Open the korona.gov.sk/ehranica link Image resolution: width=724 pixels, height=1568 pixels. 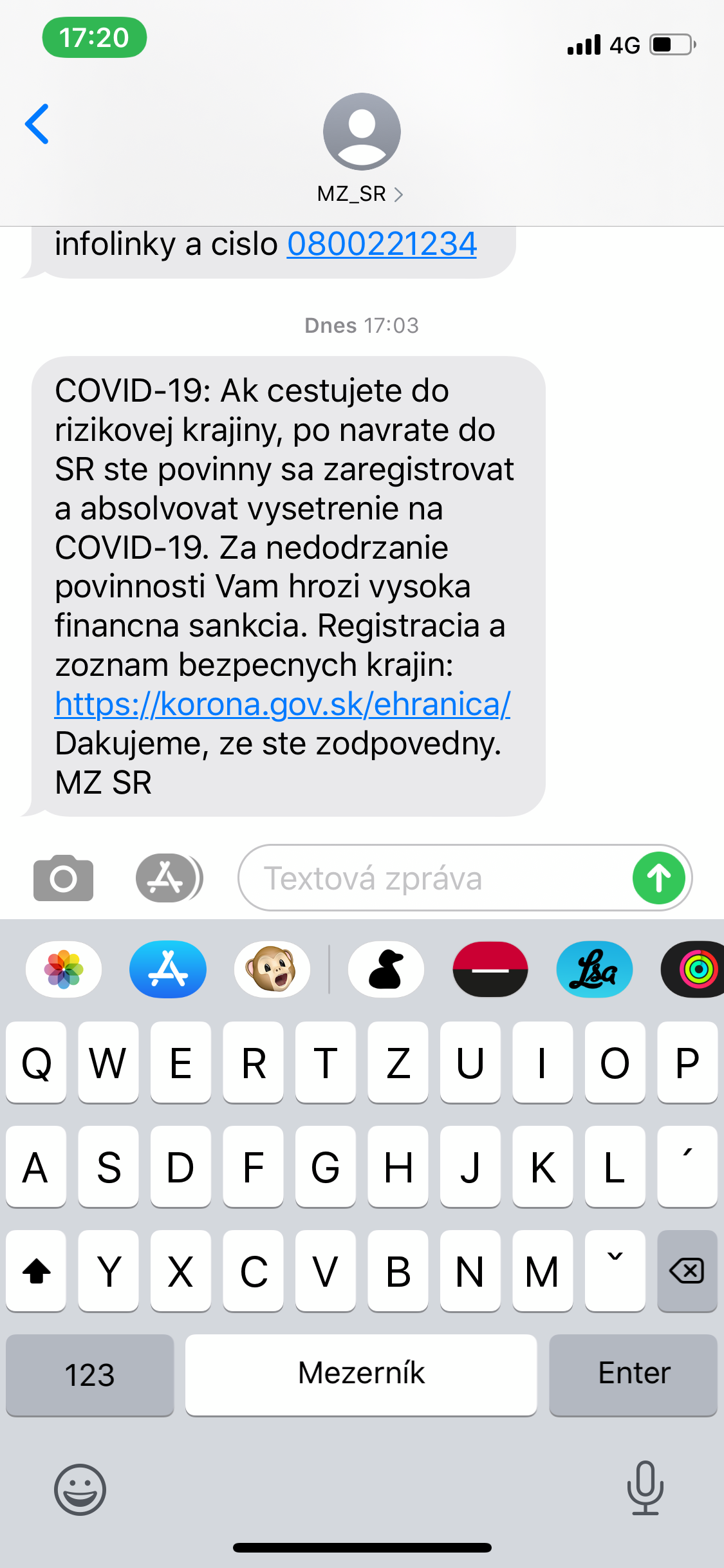click(283, 704)
